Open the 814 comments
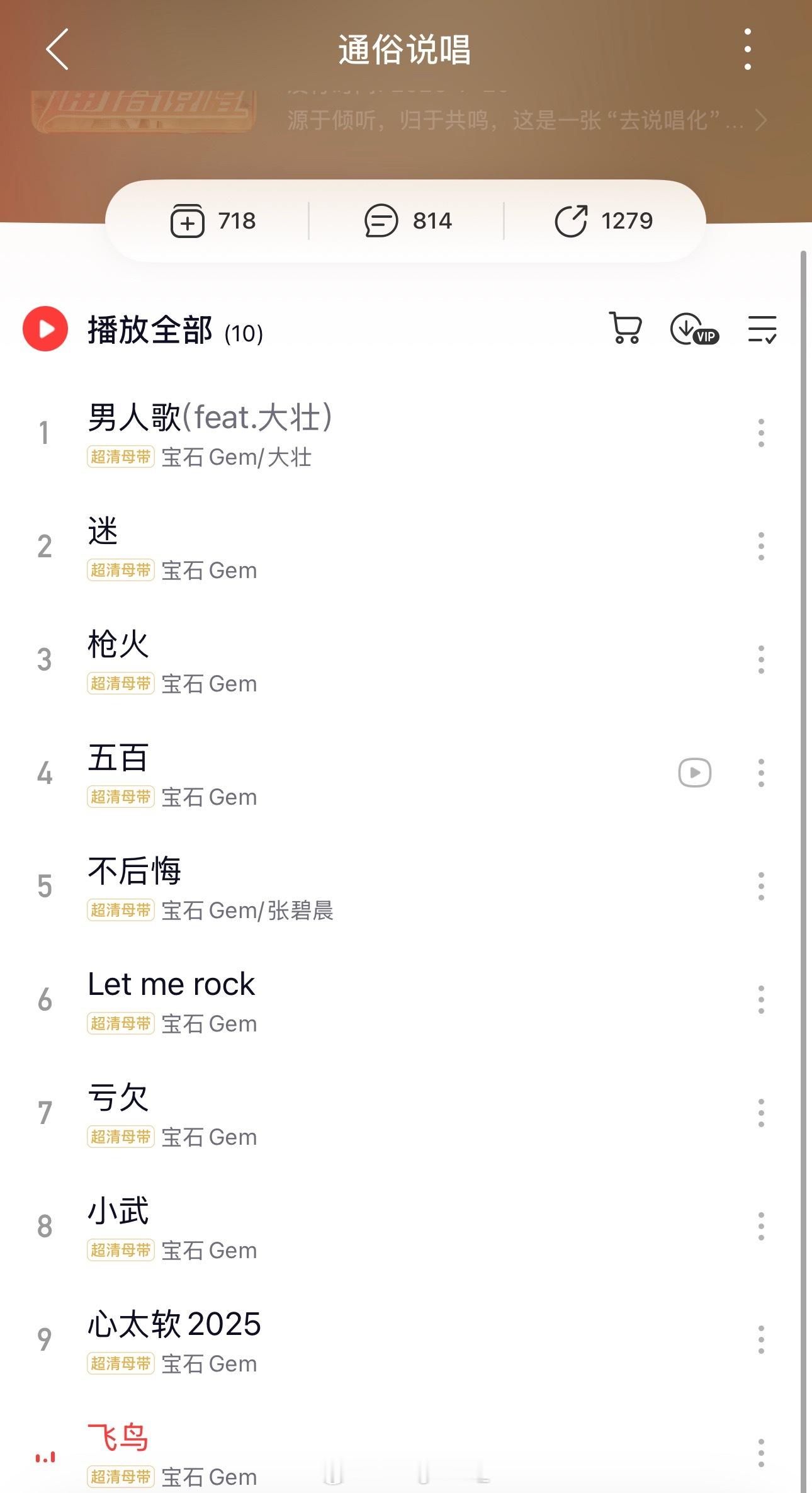812x1493 pixels. click(x=408, y=221)
